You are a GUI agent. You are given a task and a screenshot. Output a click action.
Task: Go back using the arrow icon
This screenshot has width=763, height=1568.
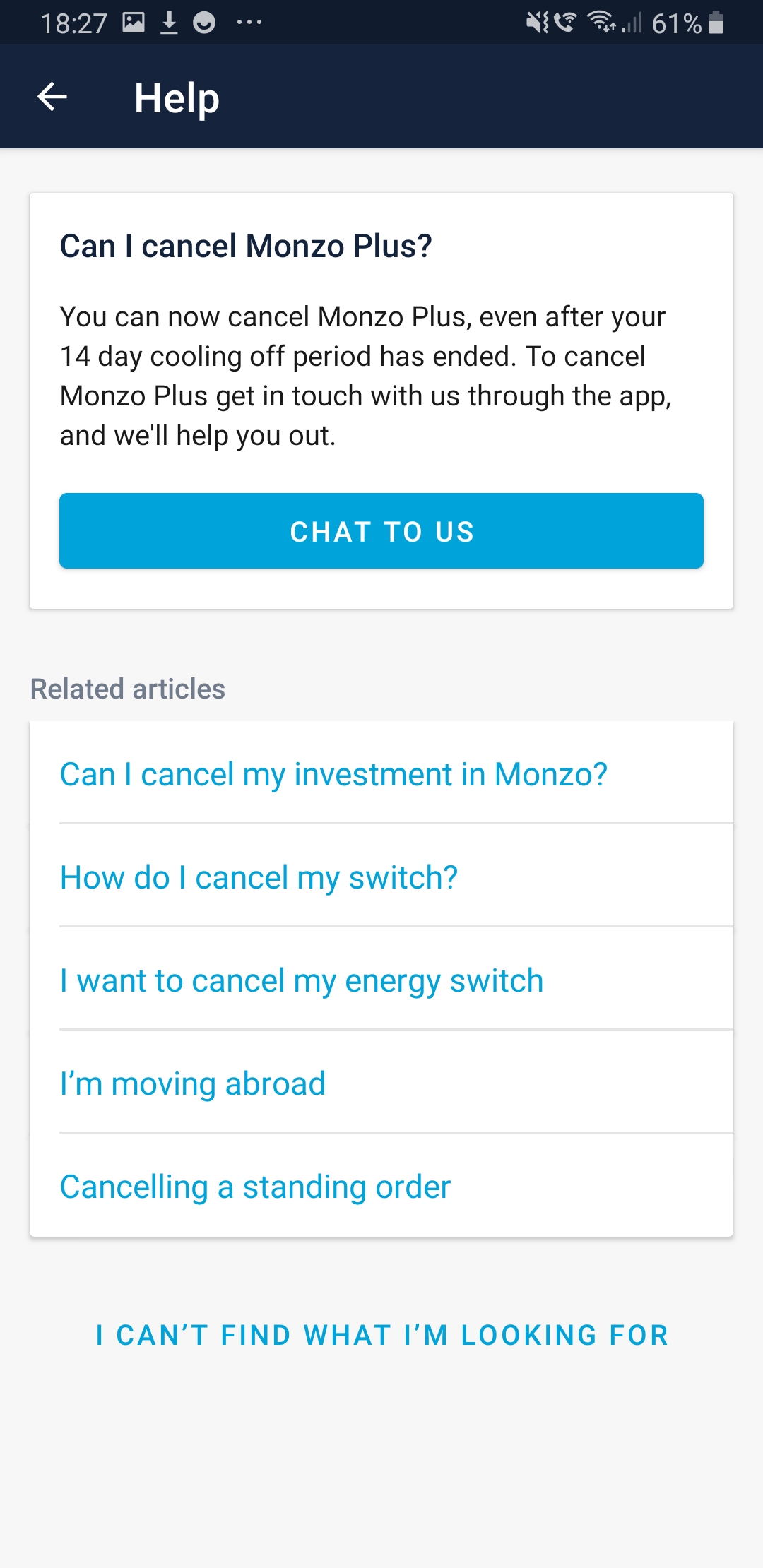[x=52, y=97]
